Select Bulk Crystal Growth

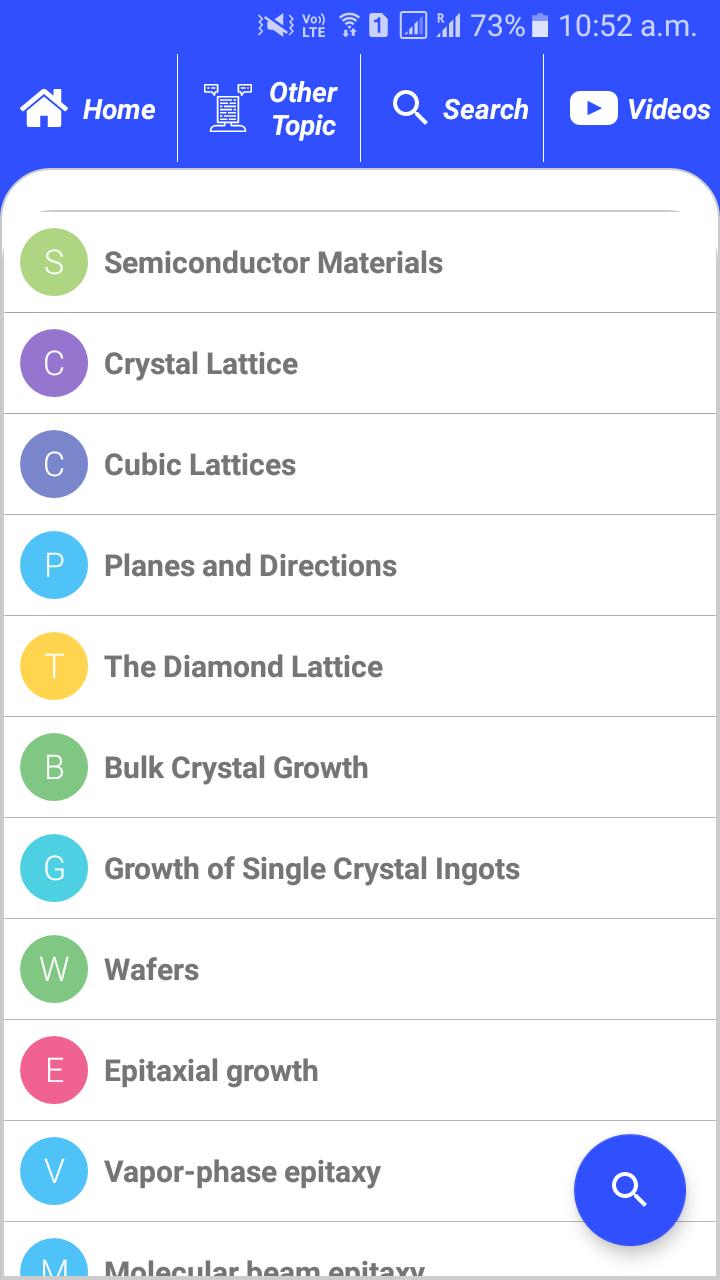pyautogui.click(x=236, y=768)
